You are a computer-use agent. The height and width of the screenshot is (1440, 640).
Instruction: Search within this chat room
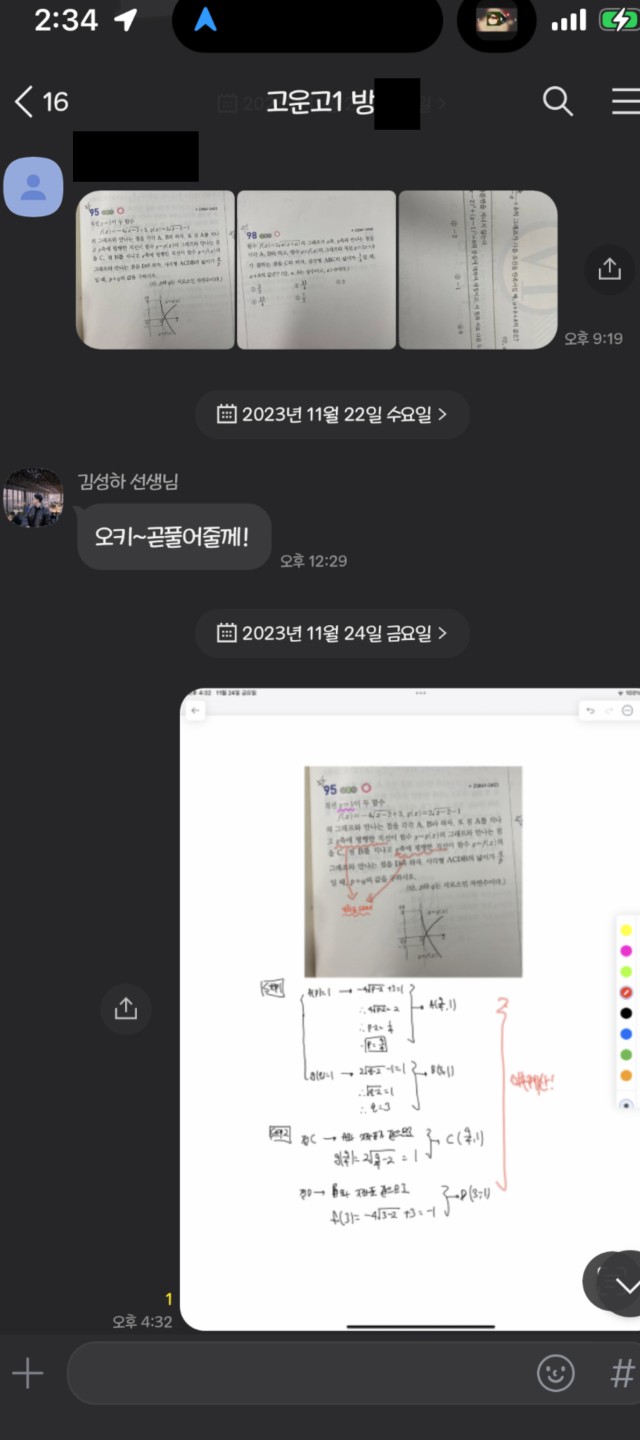click(557, 101)
